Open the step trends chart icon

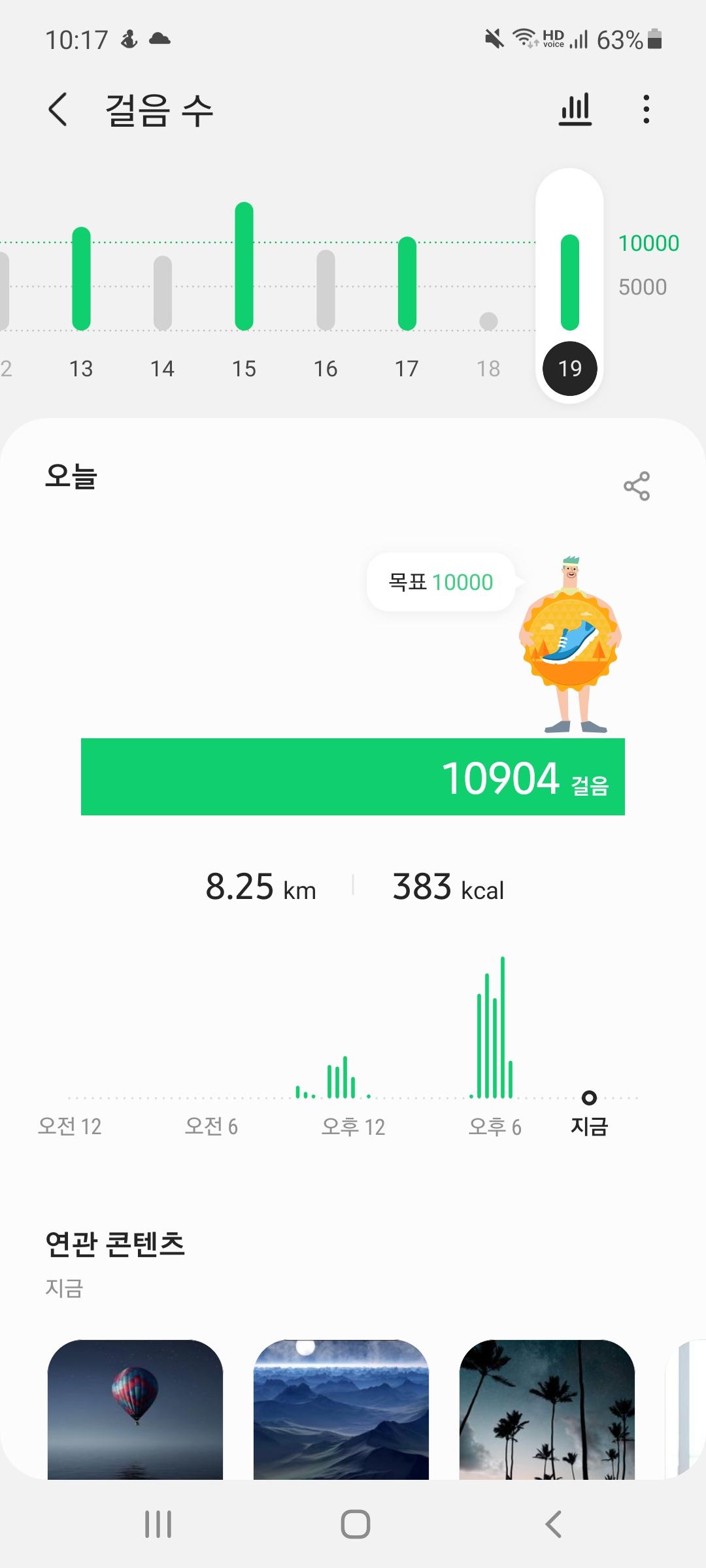tap(575, 109)
